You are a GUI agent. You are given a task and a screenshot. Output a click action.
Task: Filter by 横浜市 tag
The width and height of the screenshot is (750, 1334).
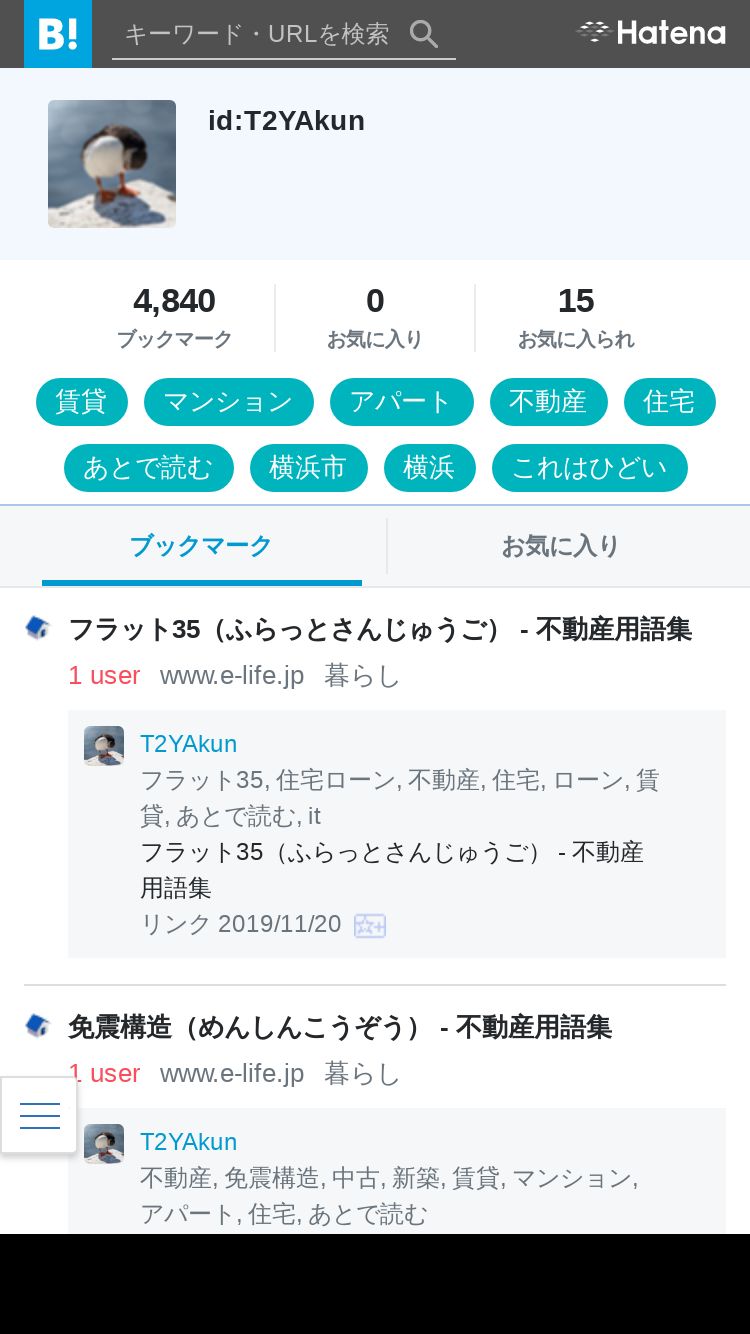point(308,468)
